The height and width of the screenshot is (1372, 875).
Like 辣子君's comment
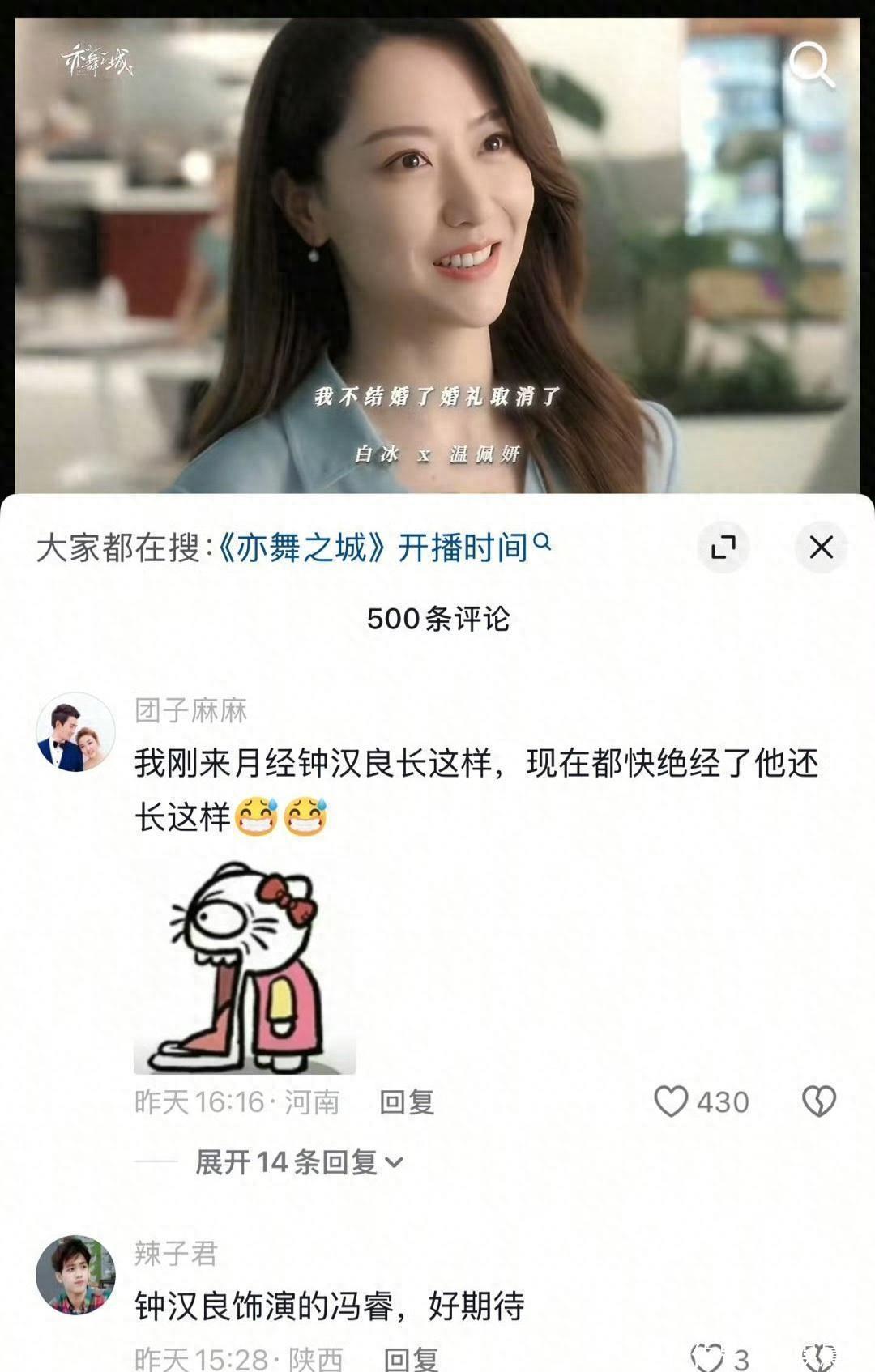(x=706, y=1358)
